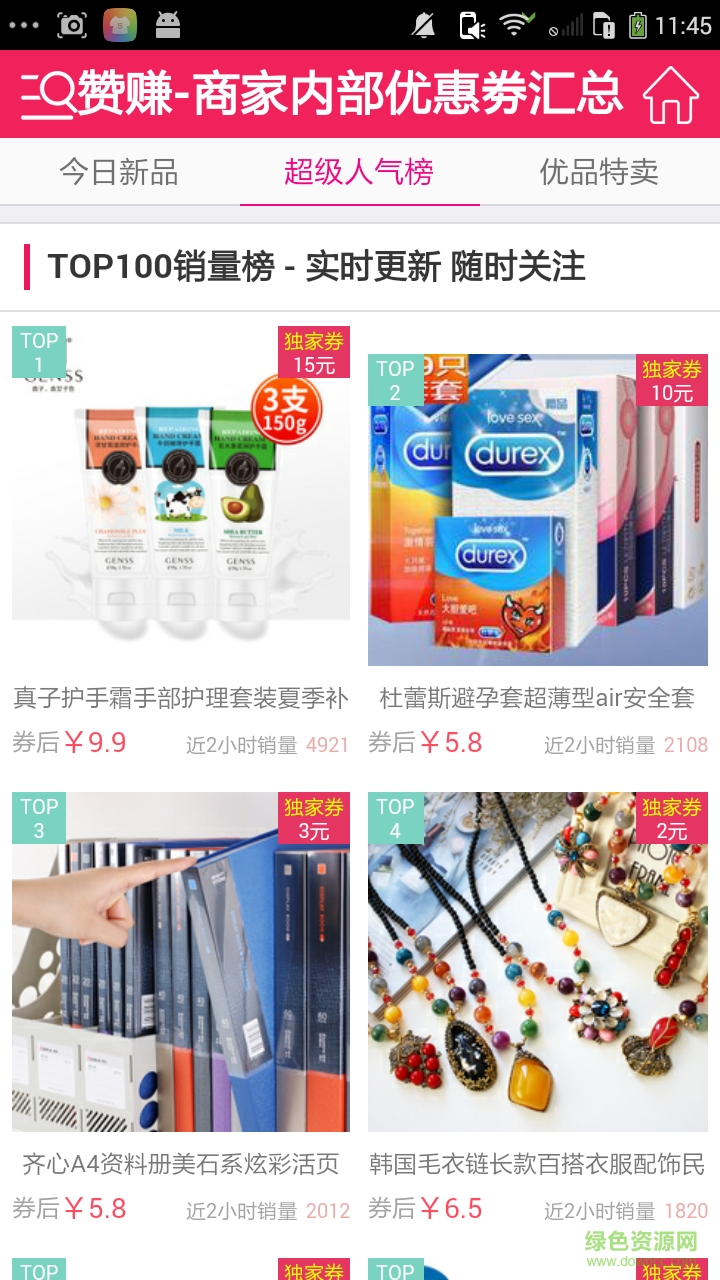
Task: Switch to the 优品特卖 tab
Action: pos(599,172)
